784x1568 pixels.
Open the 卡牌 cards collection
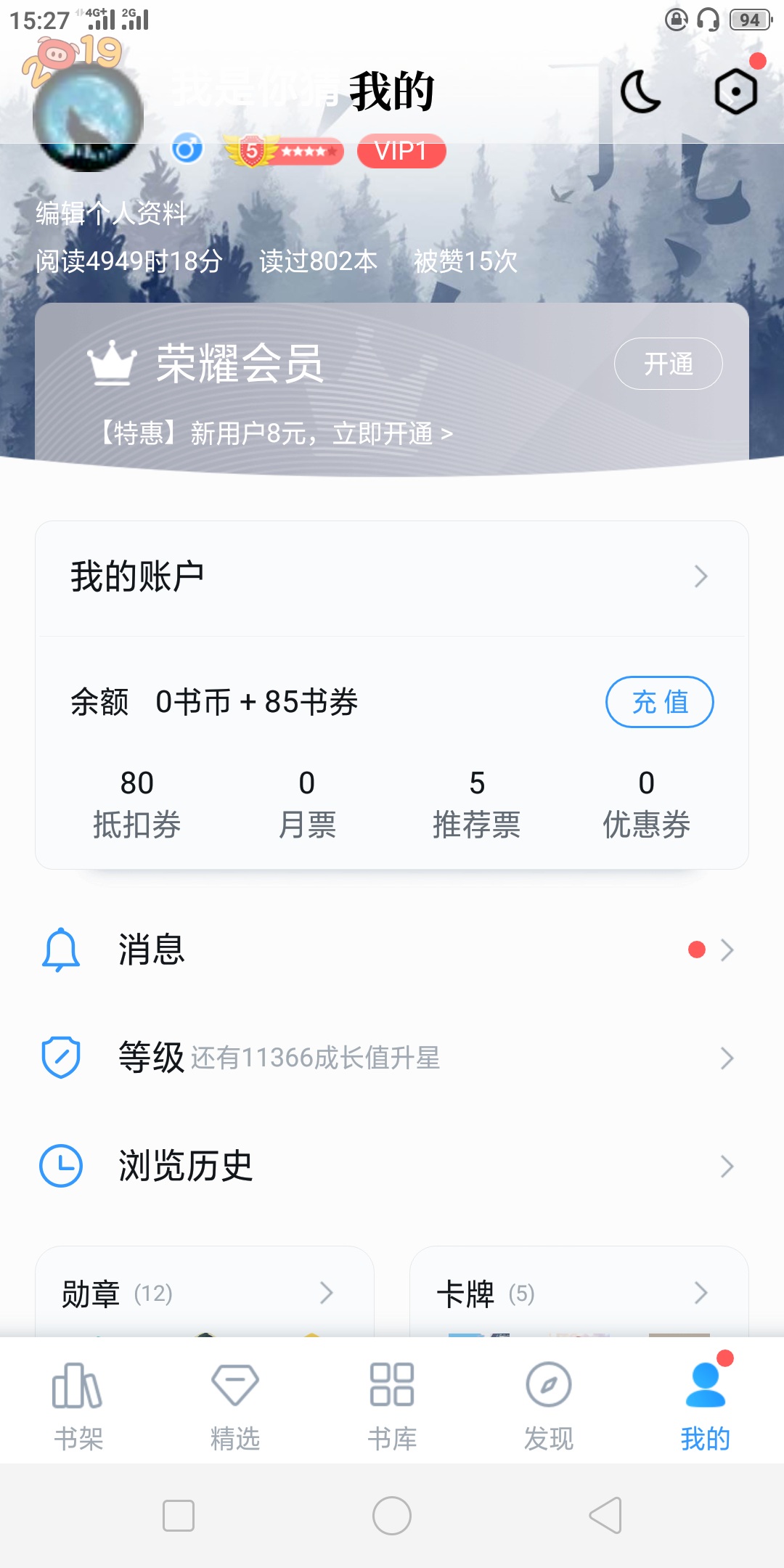578,1294
